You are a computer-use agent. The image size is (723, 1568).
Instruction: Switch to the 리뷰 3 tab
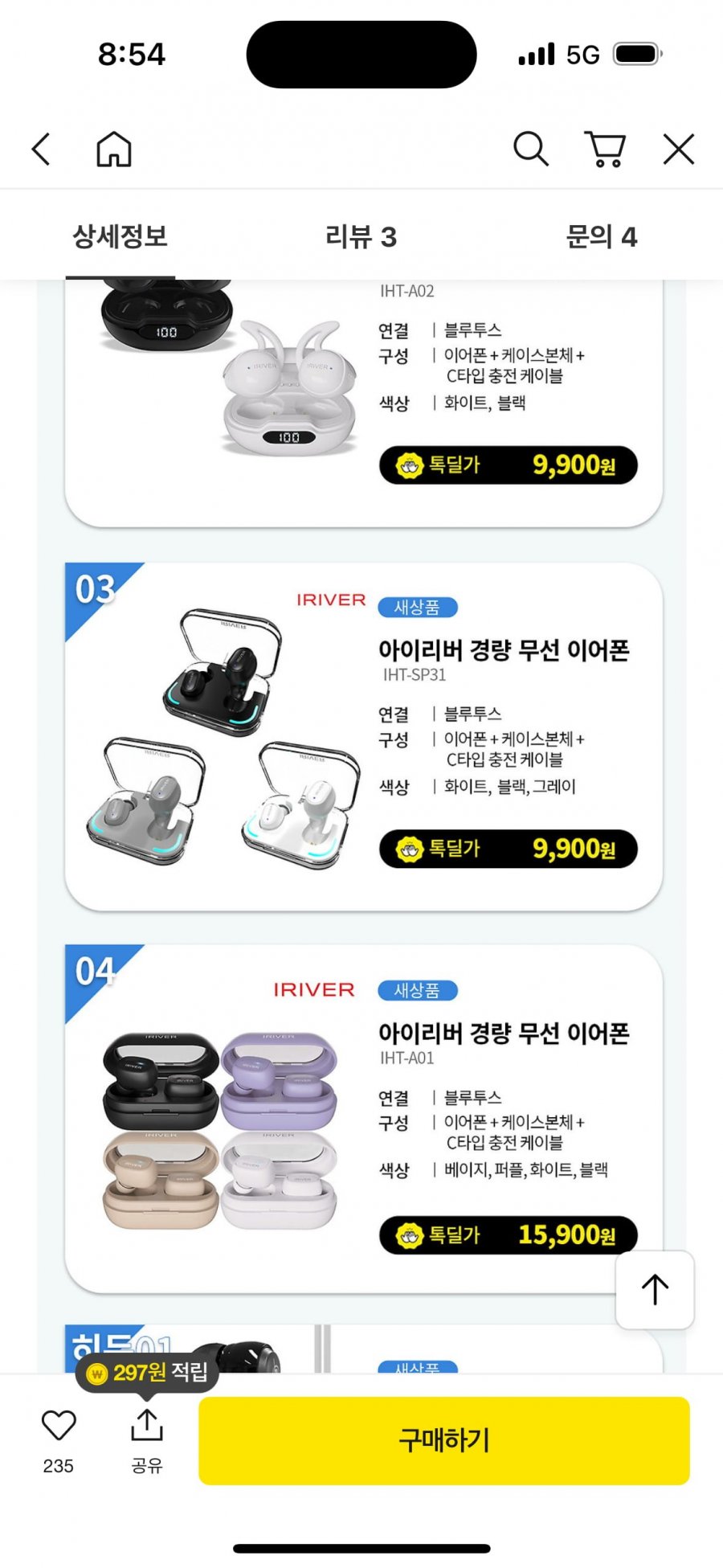pyautogui.click(x=361, y=236)
